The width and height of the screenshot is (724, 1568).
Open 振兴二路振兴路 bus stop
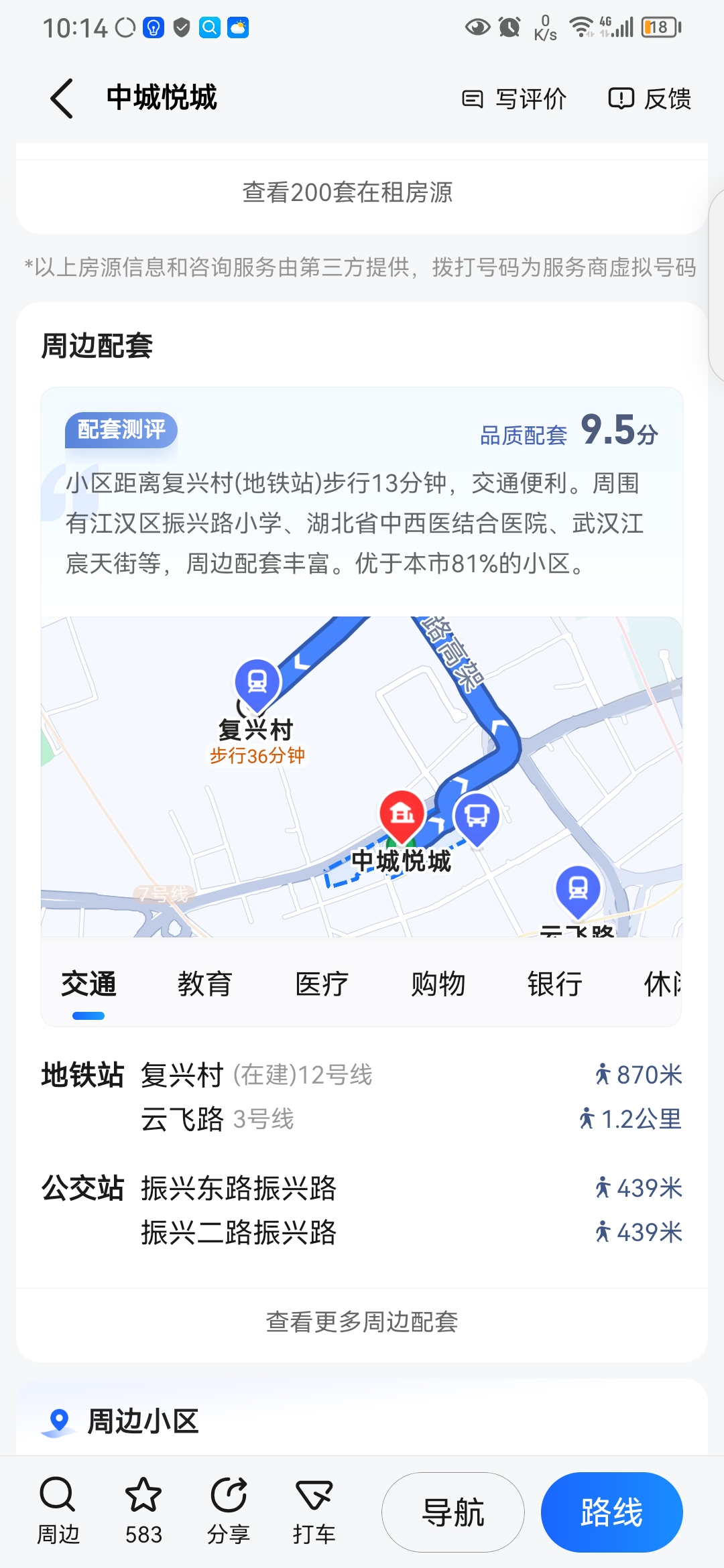(x=362, y=1232)
